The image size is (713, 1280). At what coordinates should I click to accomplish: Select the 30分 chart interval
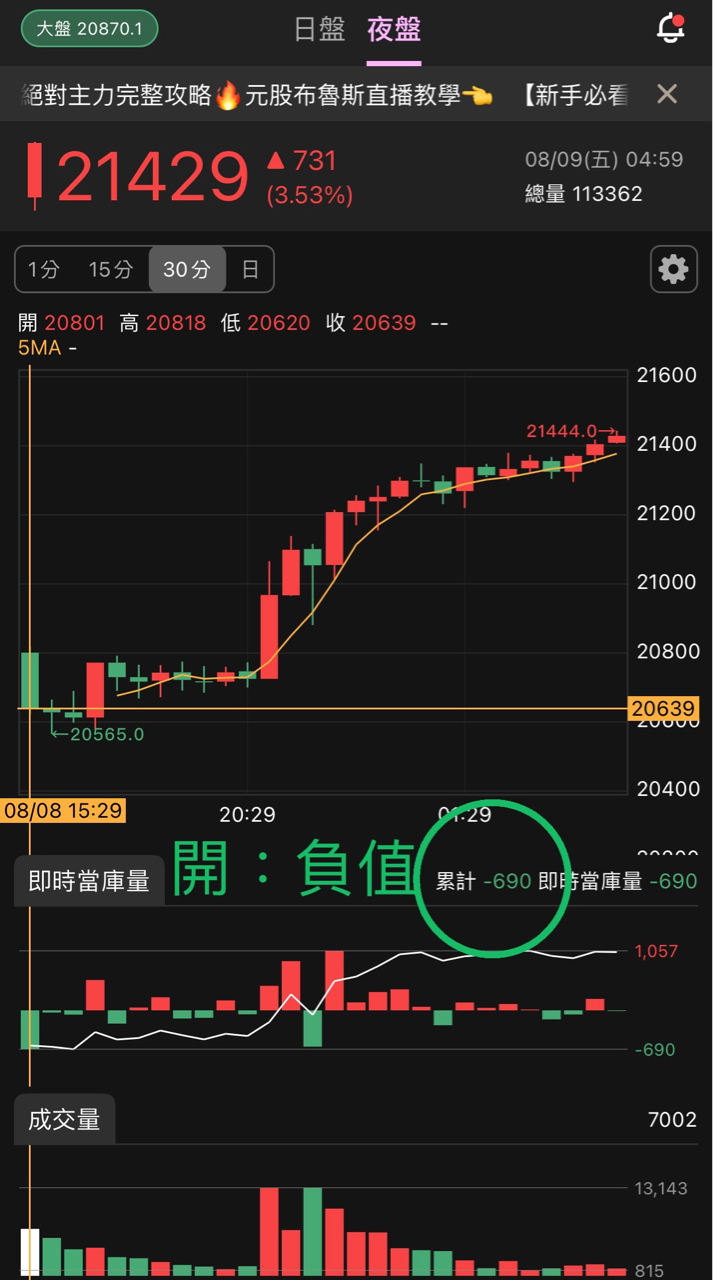[x=187, y=269]
